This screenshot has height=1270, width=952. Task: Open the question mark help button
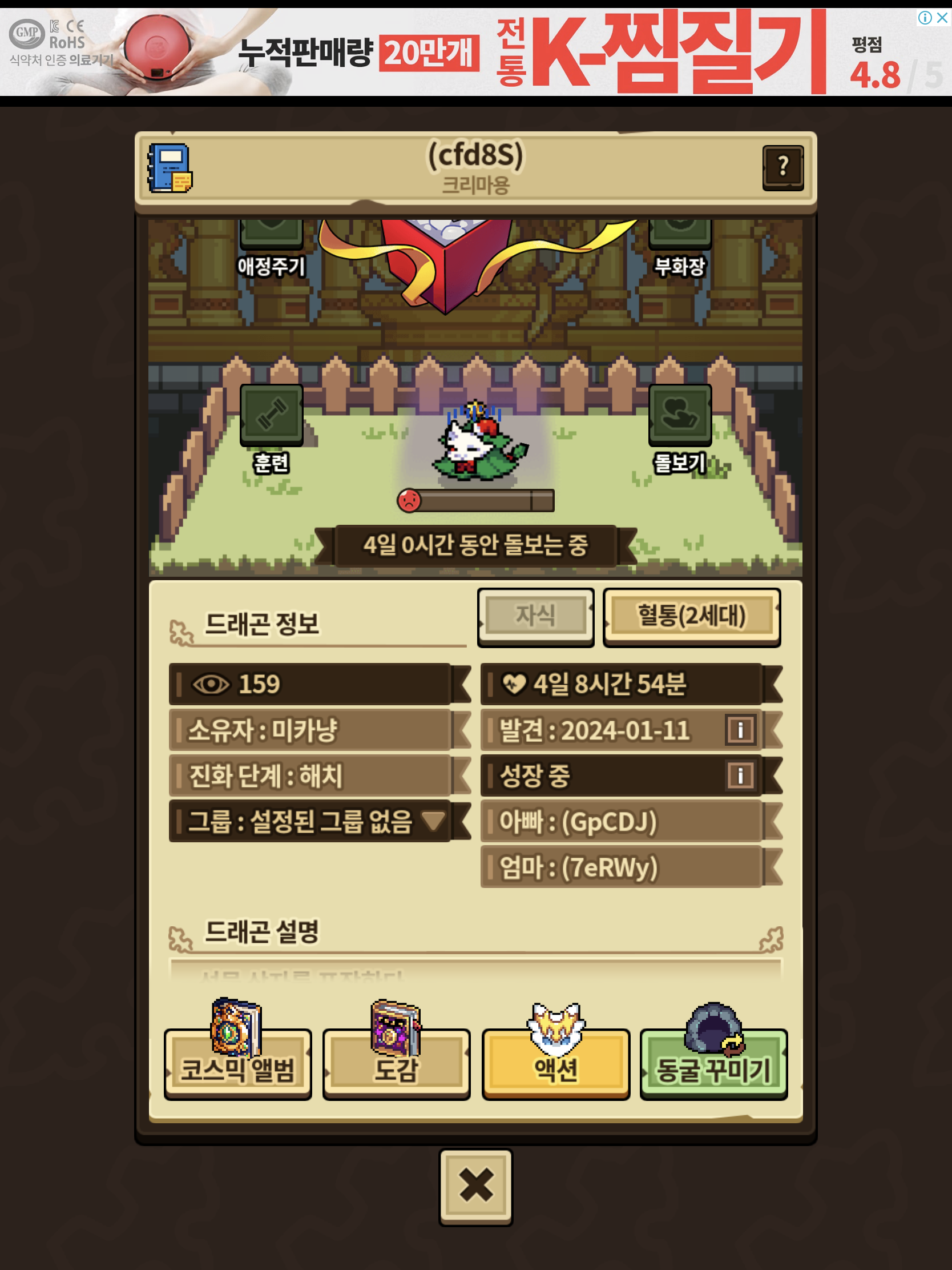(x=782, y=168)
